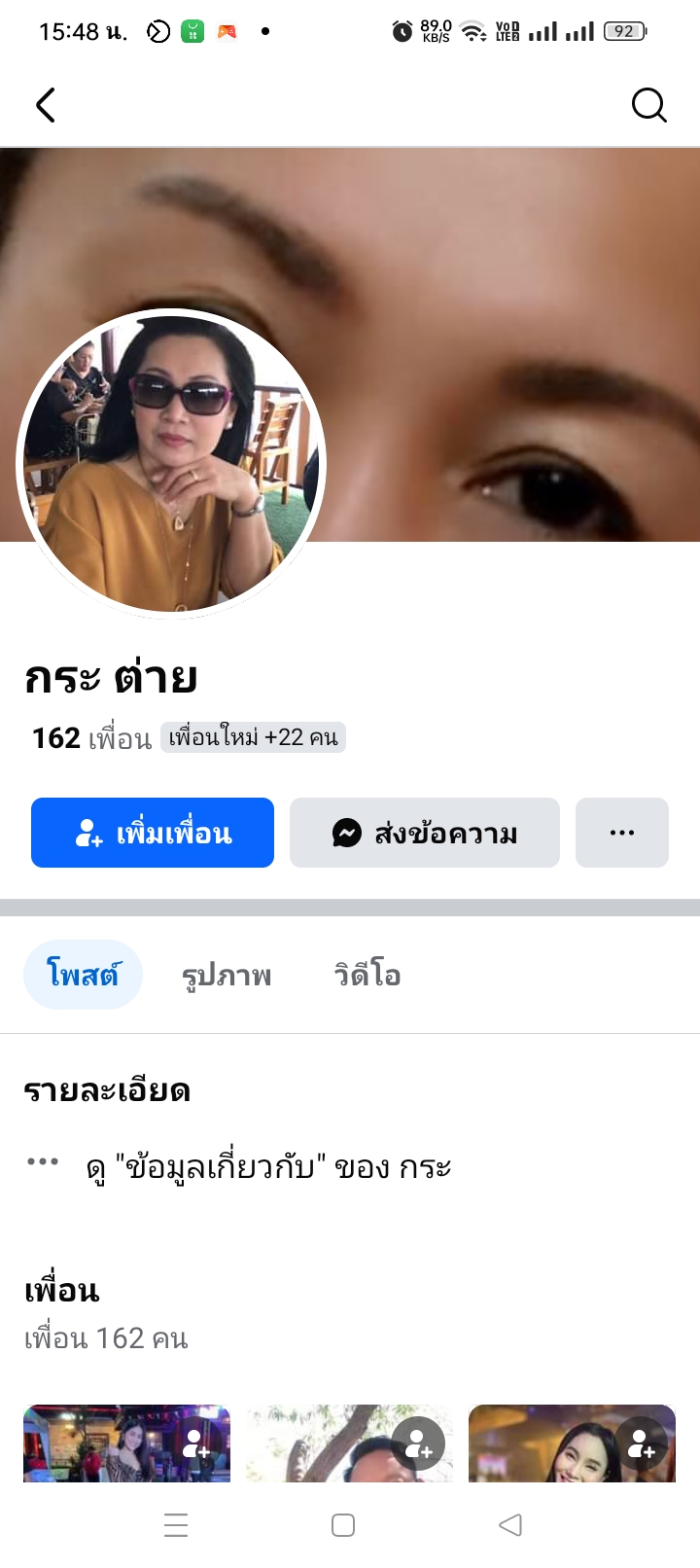Open the 162 เพื่อน friends list
Screen dimensions: 700x1568
point(91,738)
